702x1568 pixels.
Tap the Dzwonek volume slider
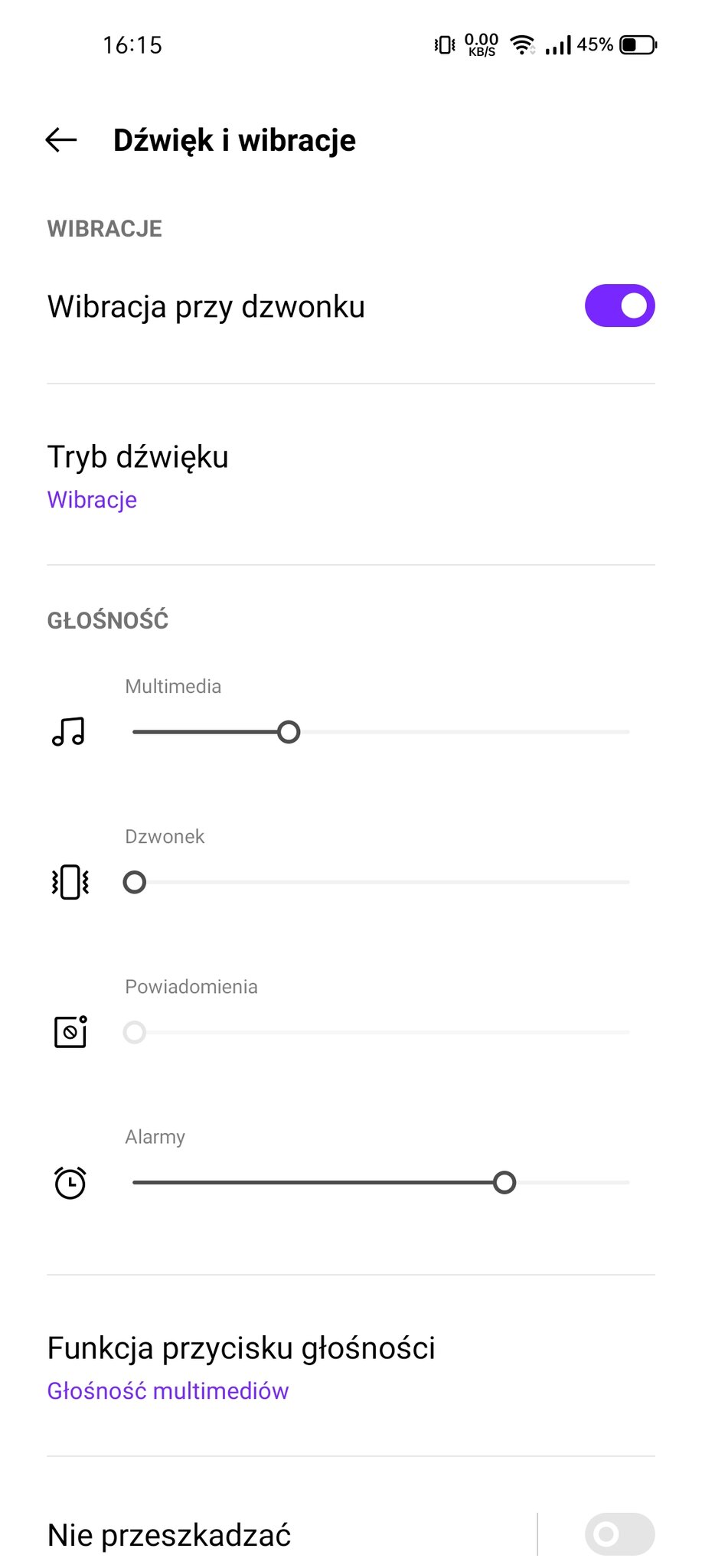[380, 882]
